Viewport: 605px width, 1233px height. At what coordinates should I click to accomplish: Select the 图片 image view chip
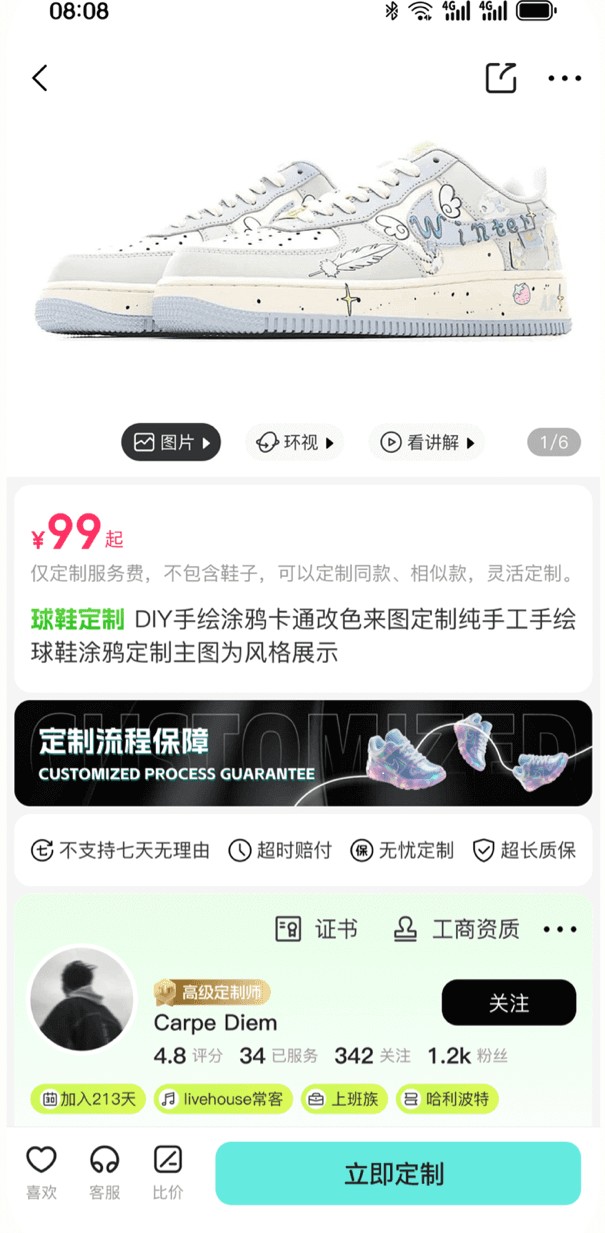171,442
